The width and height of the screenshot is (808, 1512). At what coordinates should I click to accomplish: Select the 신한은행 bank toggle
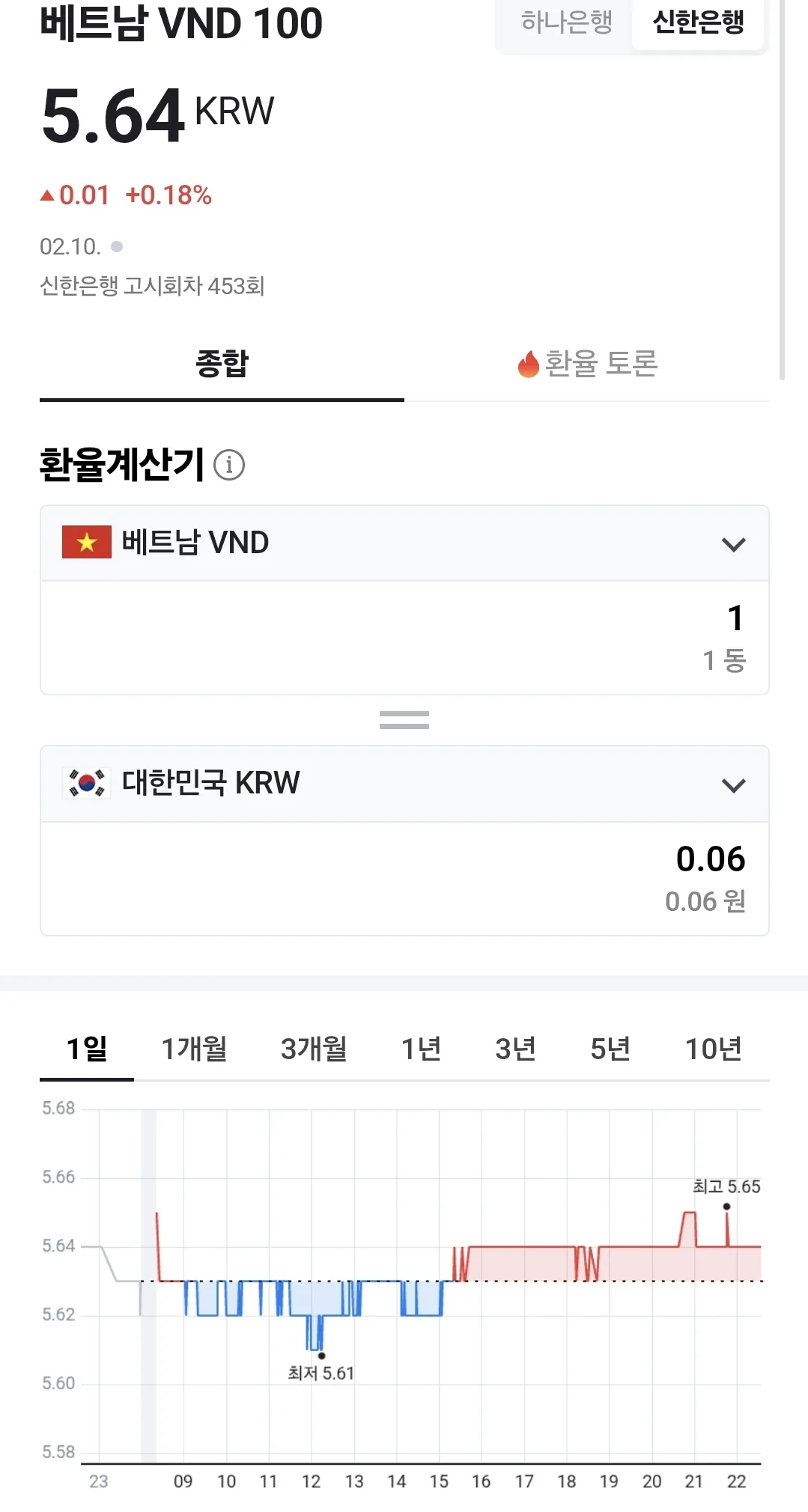click(698, 22)
